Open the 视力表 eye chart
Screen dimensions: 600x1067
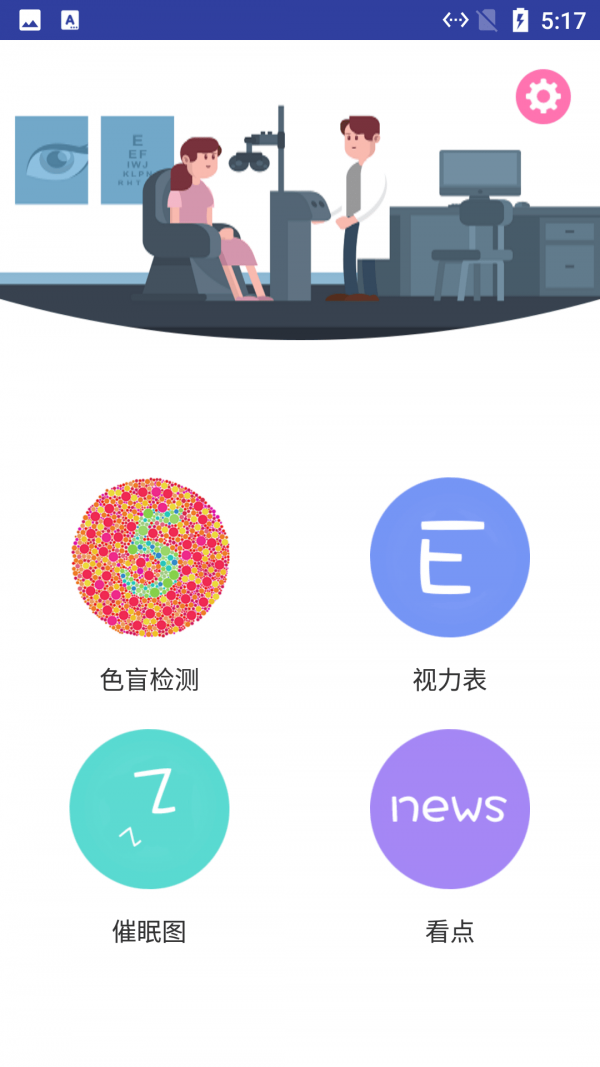point(449,557)
